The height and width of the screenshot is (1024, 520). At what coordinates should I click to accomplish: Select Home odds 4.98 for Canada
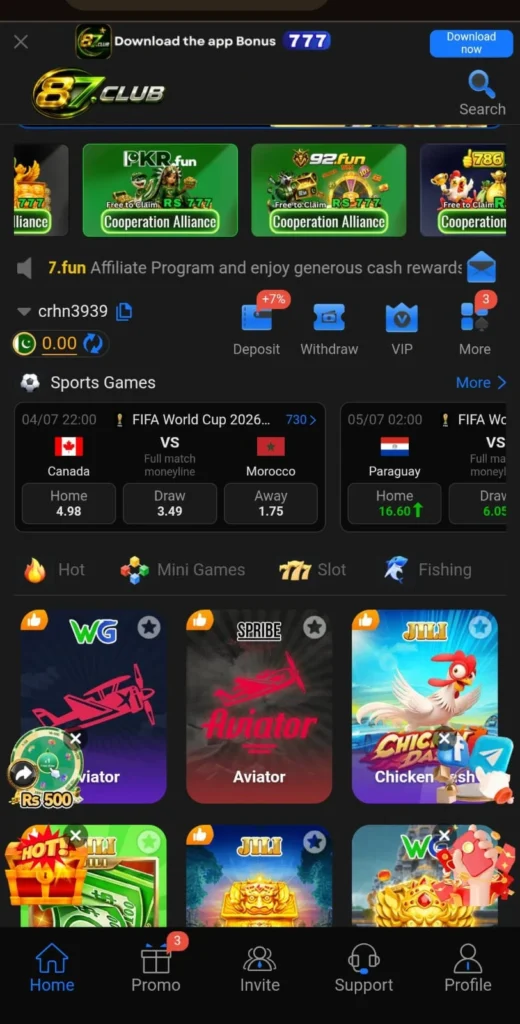coord(69,504)
